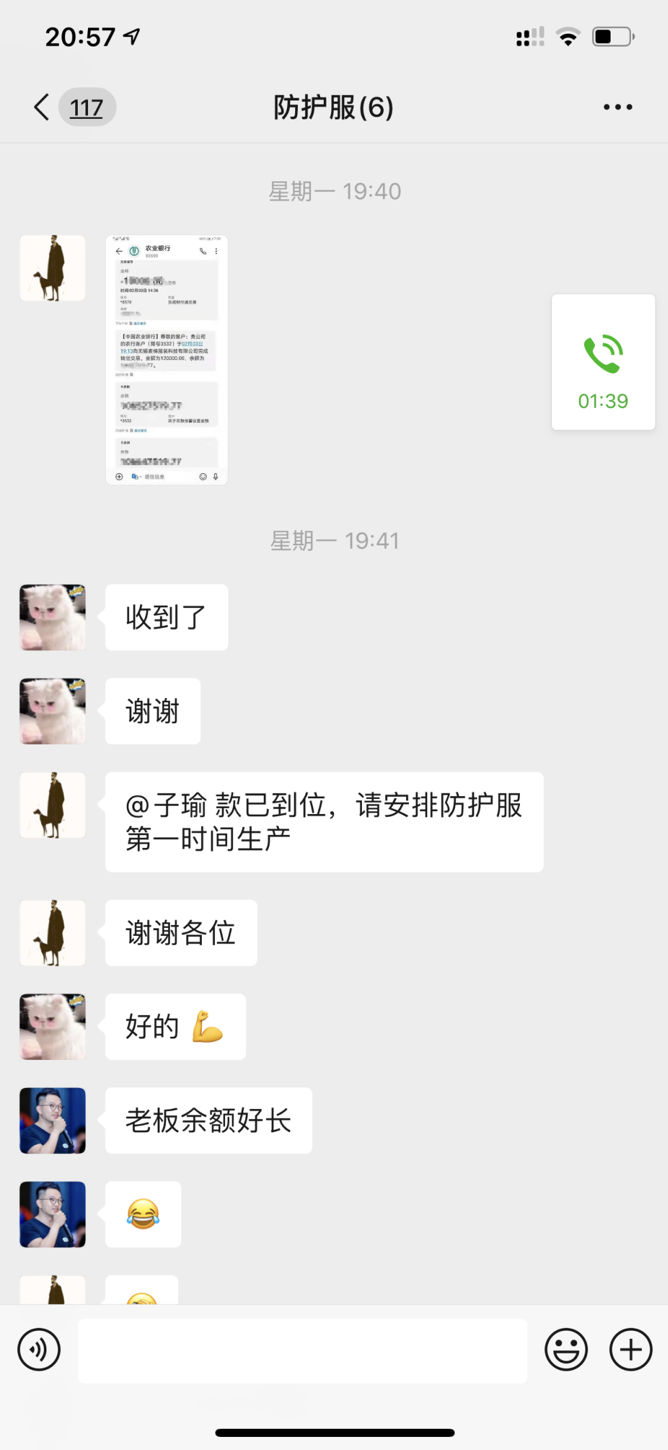The height and width of the screenshot is (1450, 668).
Task: Tap the man's avatar beside 老板余额好长
Action: [52, 1120]
